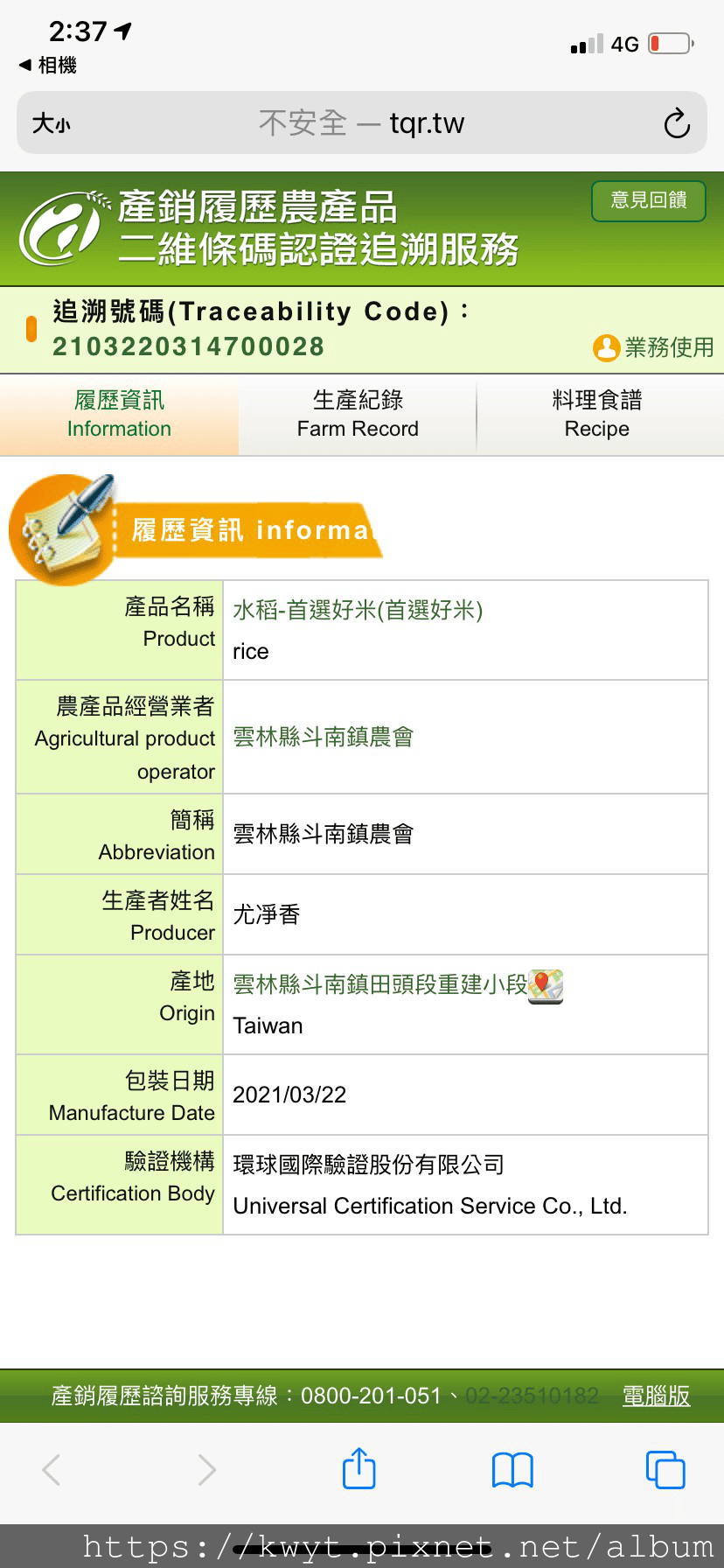Return to the 相機 camera app
The width and height of the screenshot is (724, 1568).
pos(48,65)
